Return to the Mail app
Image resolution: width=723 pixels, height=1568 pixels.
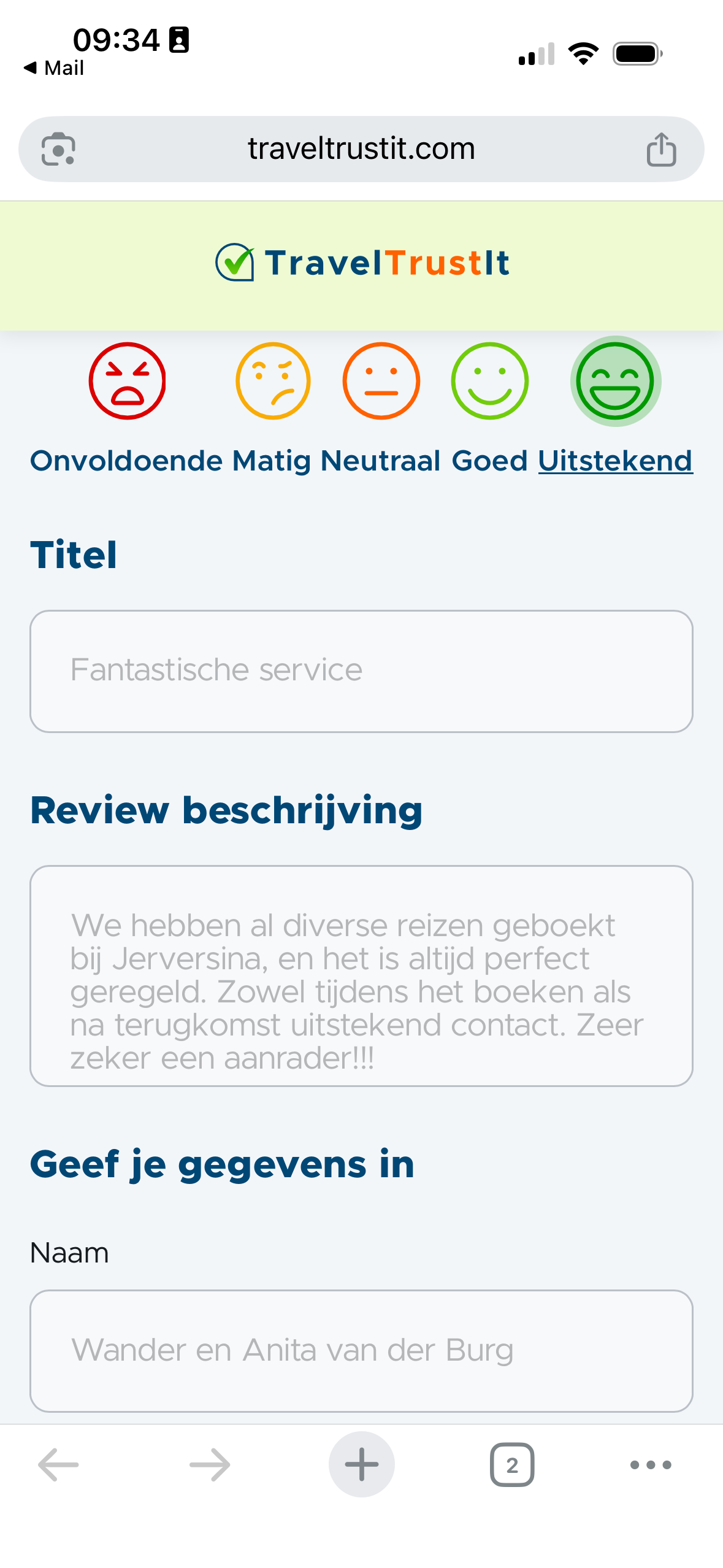54,68
